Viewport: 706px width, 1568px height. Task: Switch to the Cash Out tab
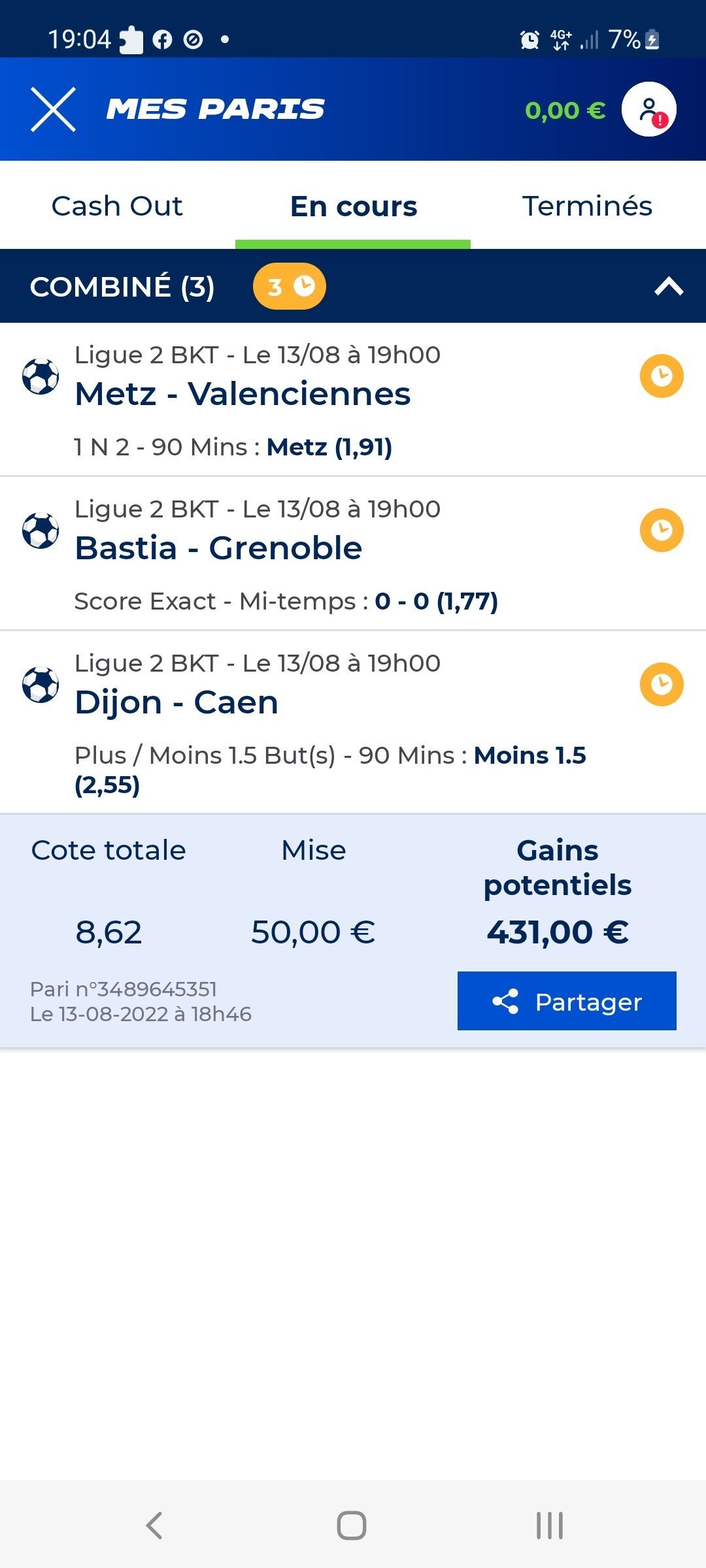click(x=118, y=206)
